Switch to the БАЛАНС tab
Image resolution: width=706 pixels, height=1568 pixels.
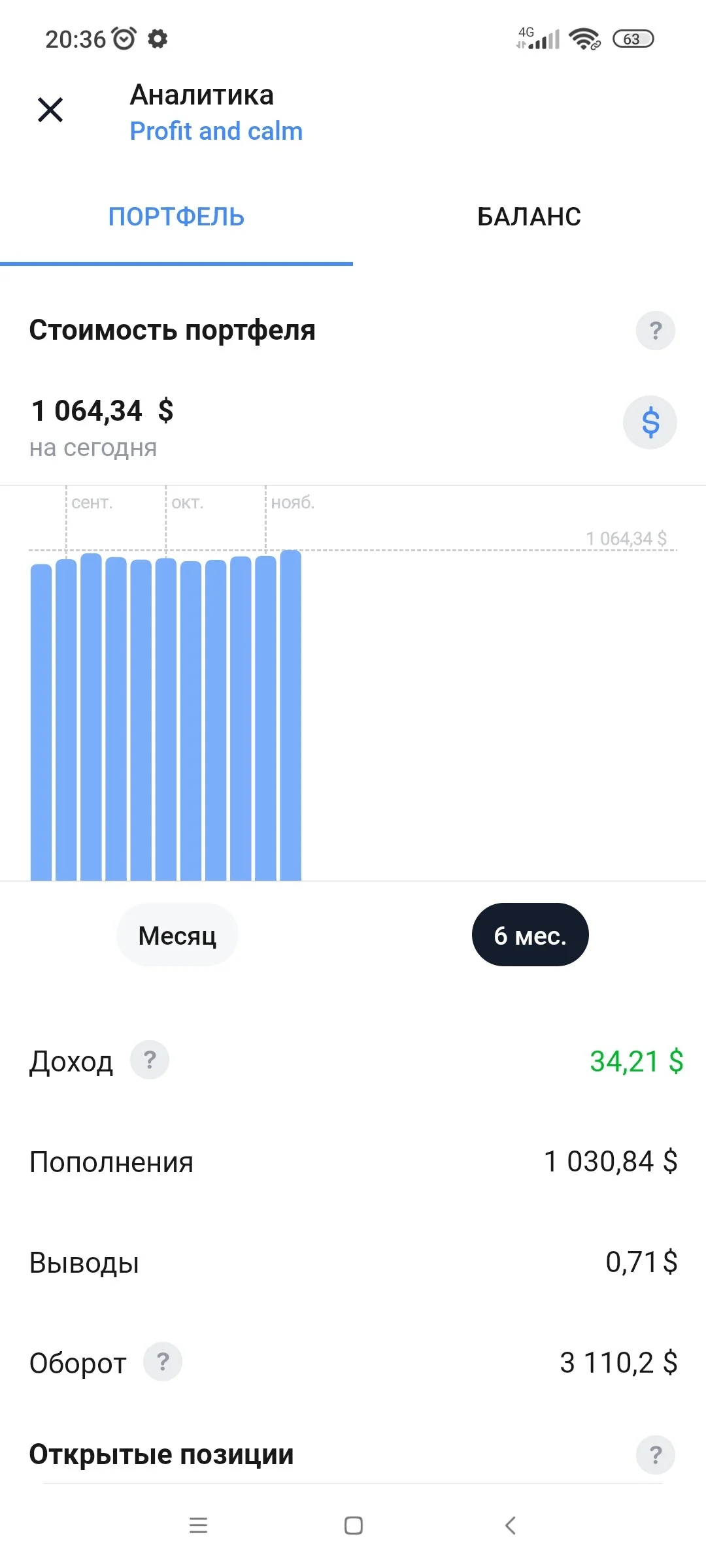(x=529, y=217)
